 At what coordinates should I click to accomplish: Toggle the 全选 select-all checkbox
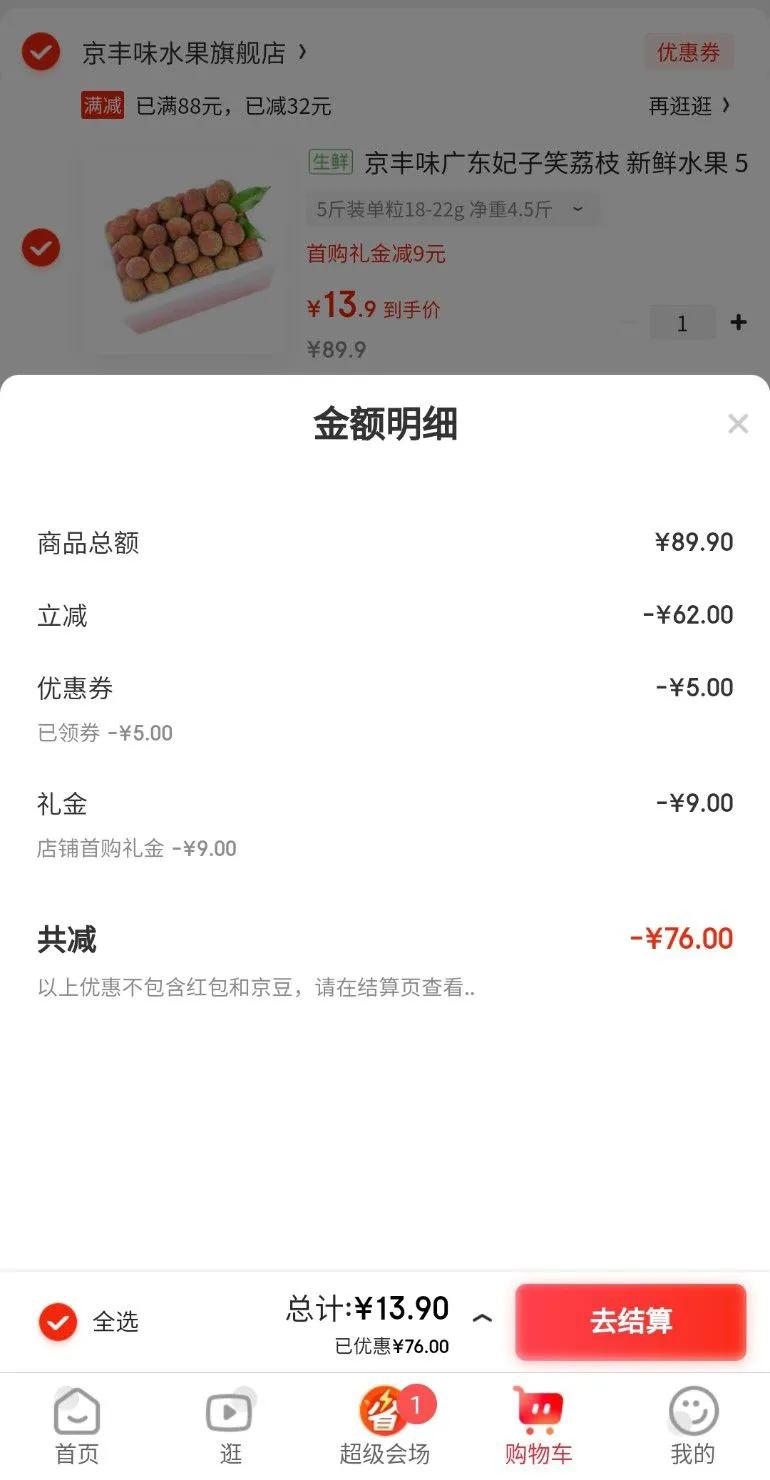click(58, 1322)
